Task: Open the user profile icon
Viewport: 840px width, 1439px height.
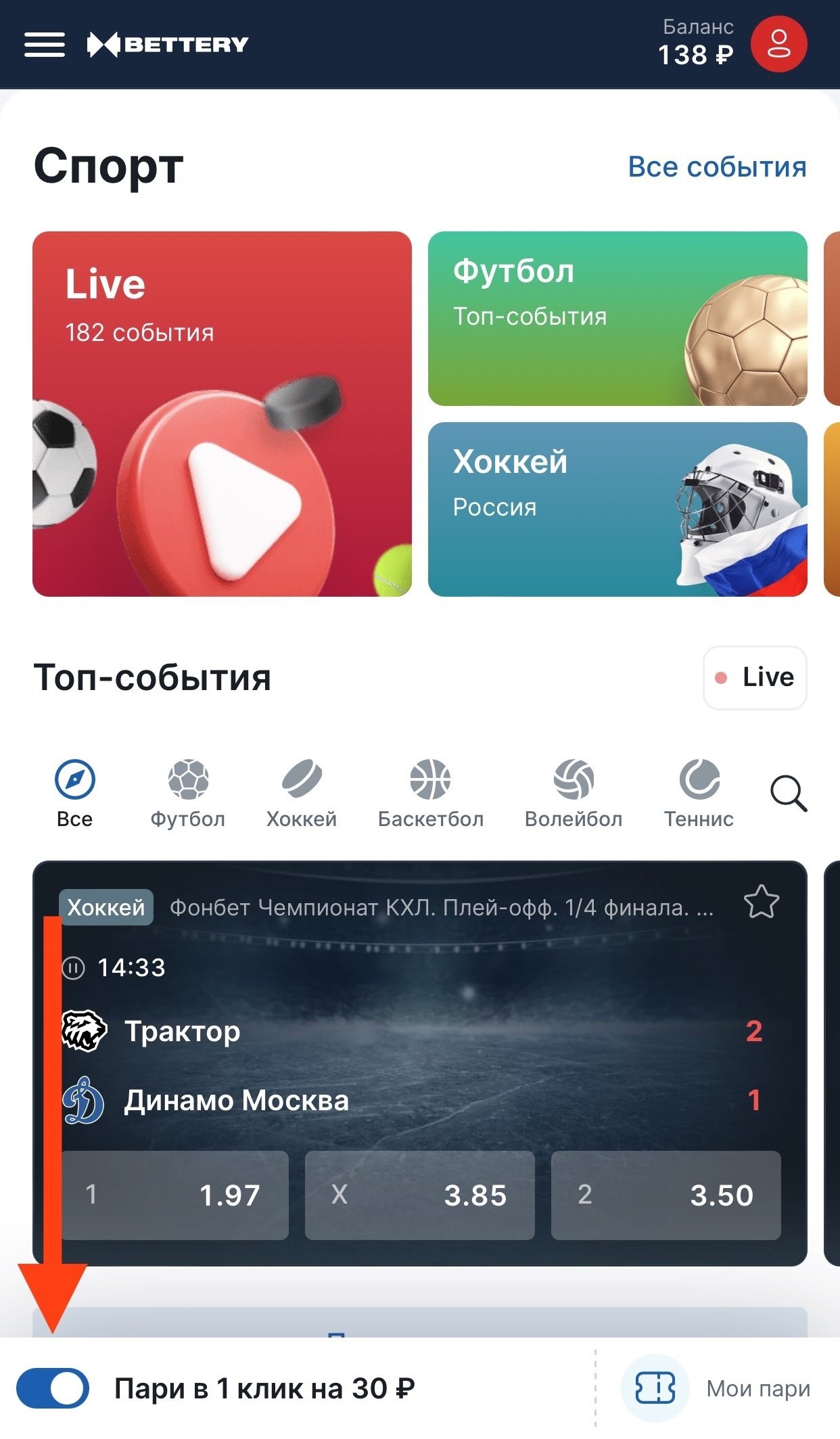Action: click(x=778, y=45)
